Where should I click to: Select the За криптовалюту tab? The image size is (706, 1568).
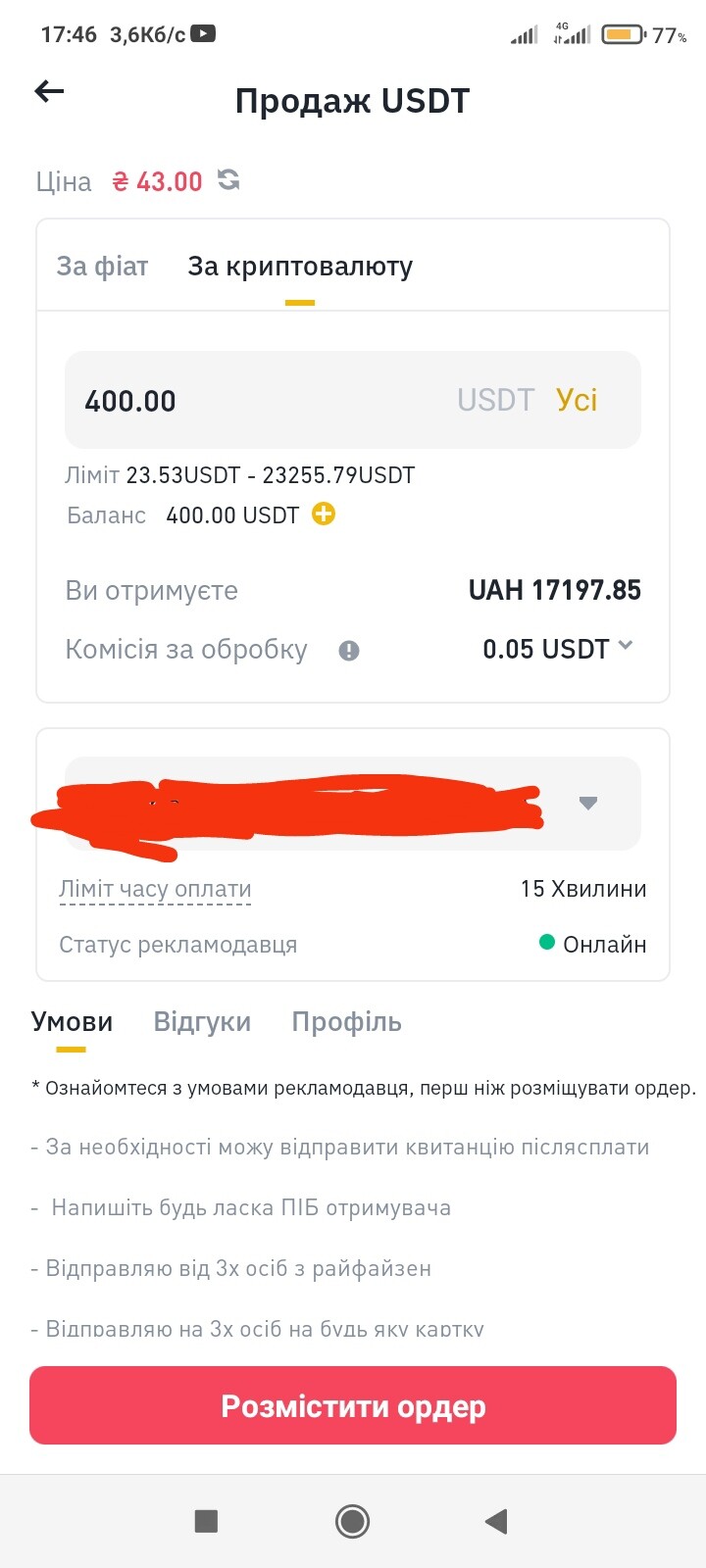coord(300,267)
